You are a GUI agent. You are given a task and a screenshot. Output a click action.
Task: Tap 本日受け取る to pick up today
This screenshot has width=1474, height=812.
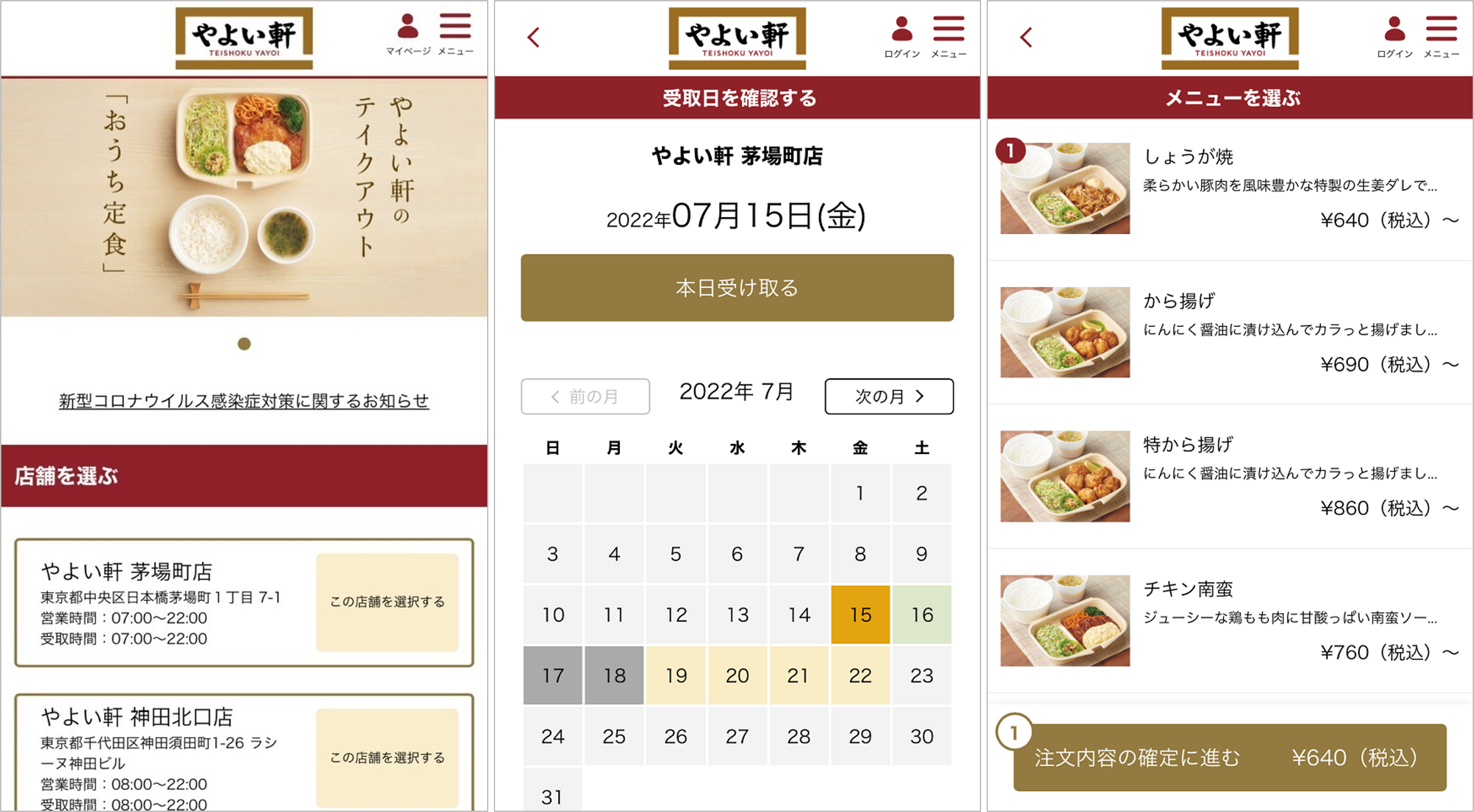click(x=737, y=288)
